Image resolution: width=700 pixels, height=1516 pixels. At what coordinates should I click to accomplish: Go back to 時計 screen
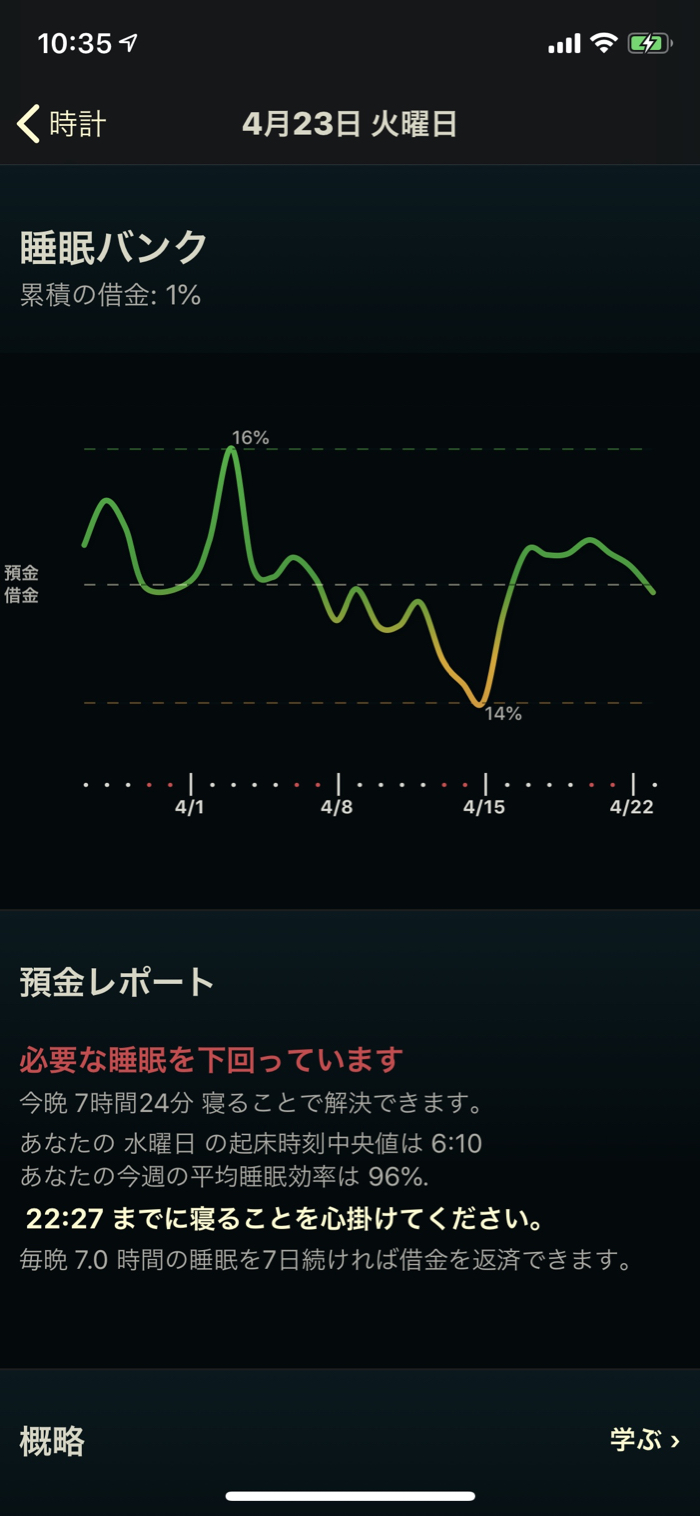pos(62,124)
